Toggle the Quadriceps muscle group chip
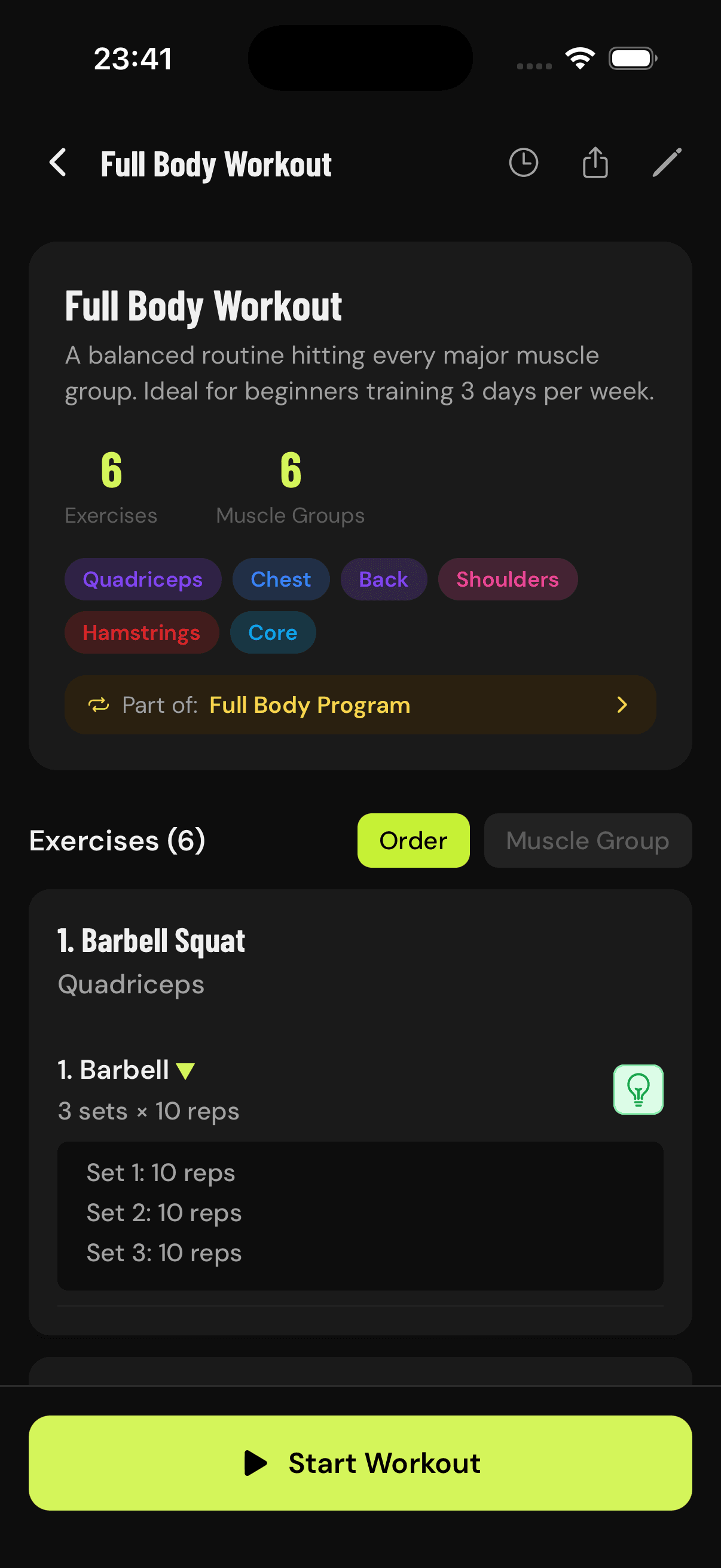The image size is (721, 1568). pos(143,579)
